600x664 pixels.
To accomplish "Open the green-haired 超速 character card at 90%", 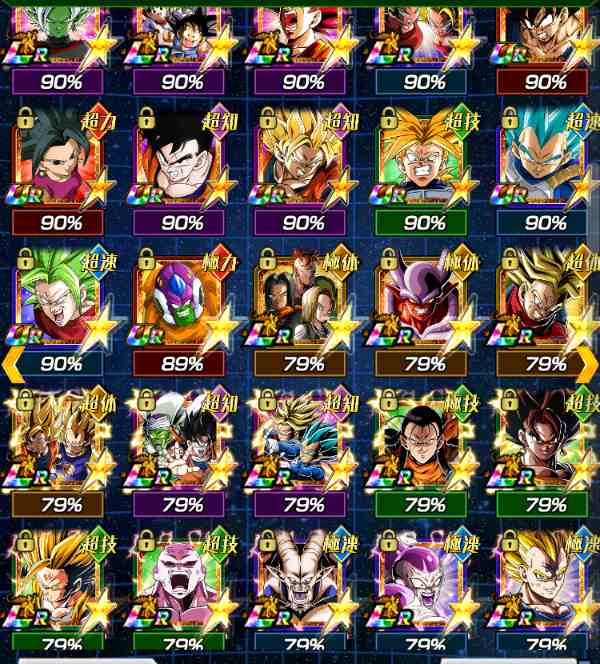I will (57, 300).
